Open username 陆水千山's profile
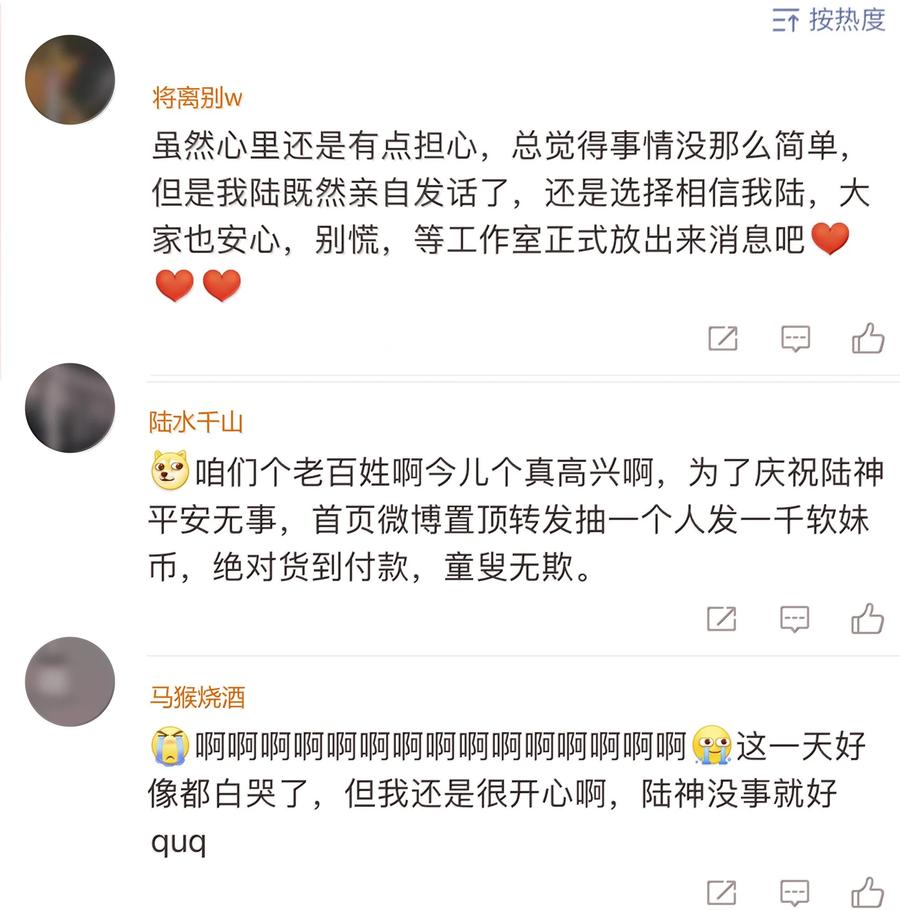 (196, 422)
